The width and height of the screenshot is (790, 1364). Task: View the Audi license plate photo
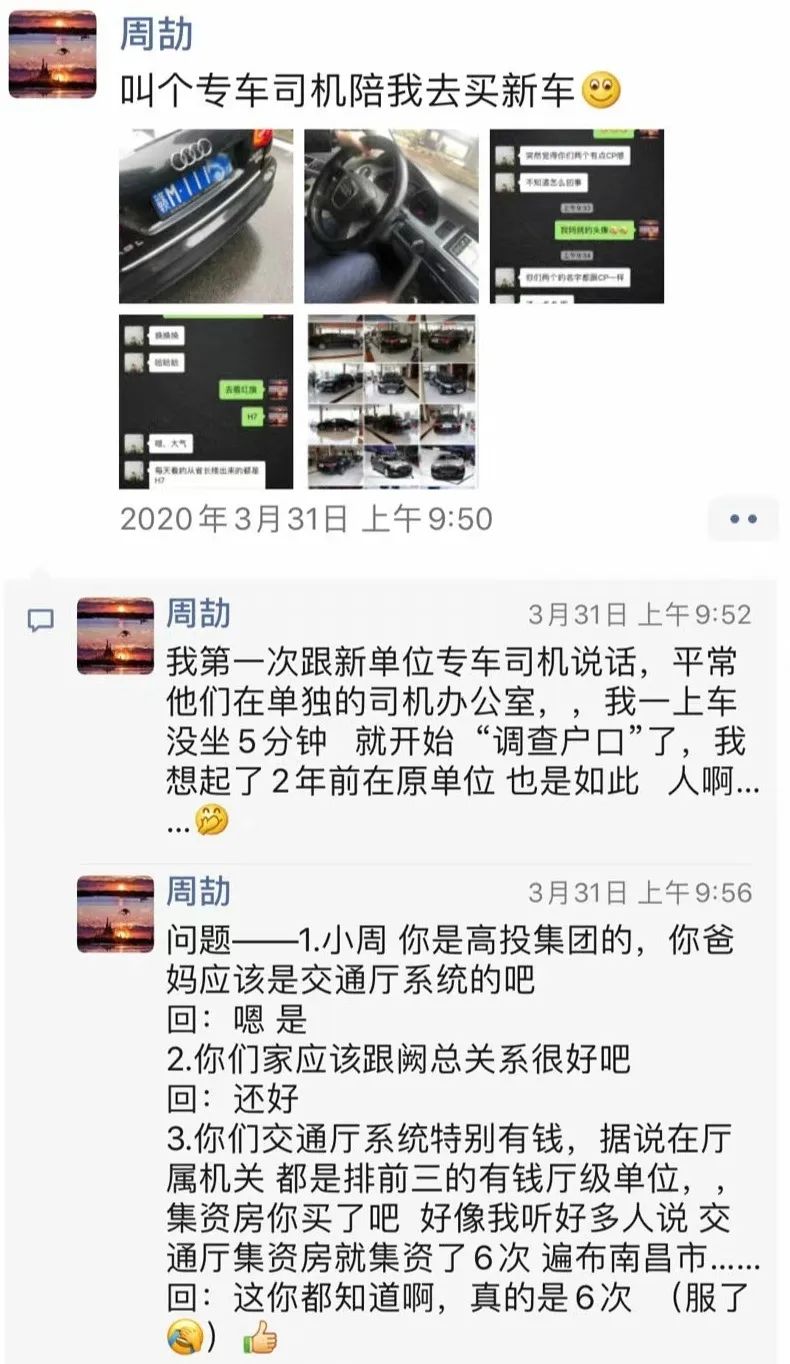[206, 216]
